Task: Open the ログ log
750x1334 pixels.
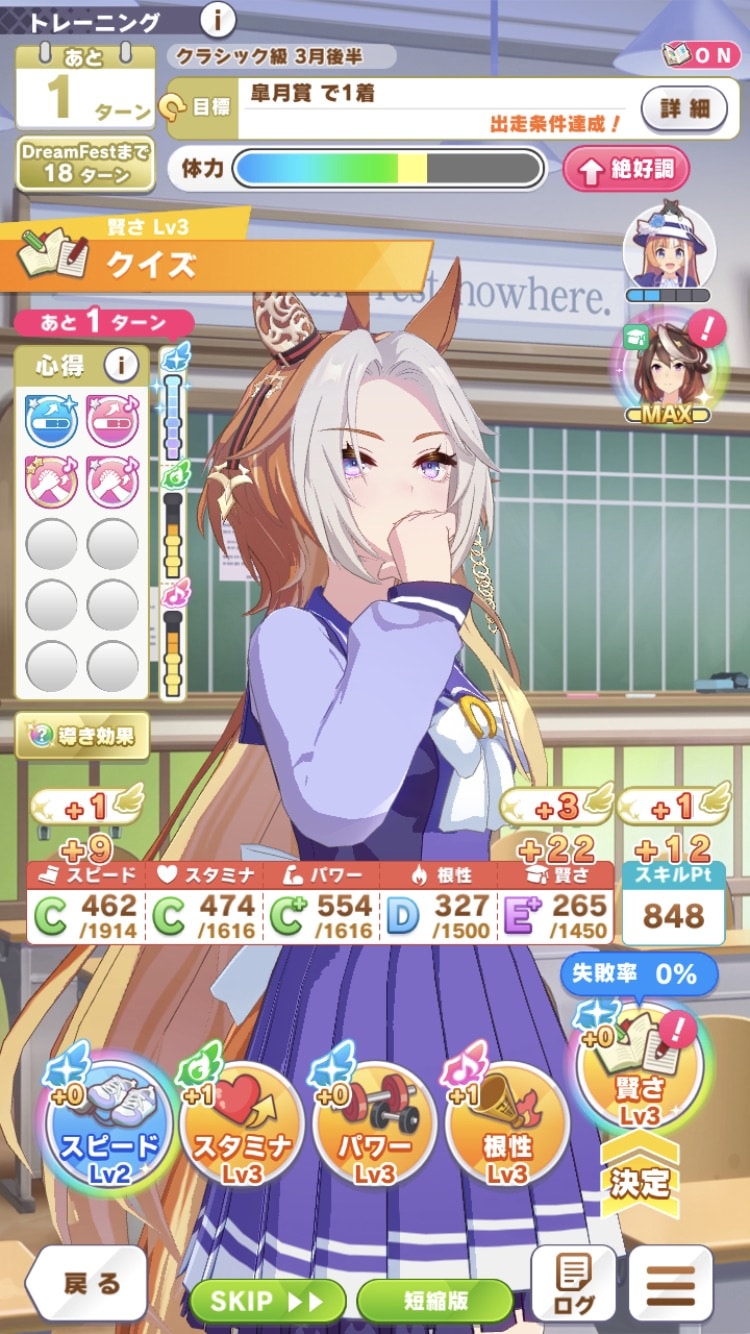Action: [x=573, y=1284]
